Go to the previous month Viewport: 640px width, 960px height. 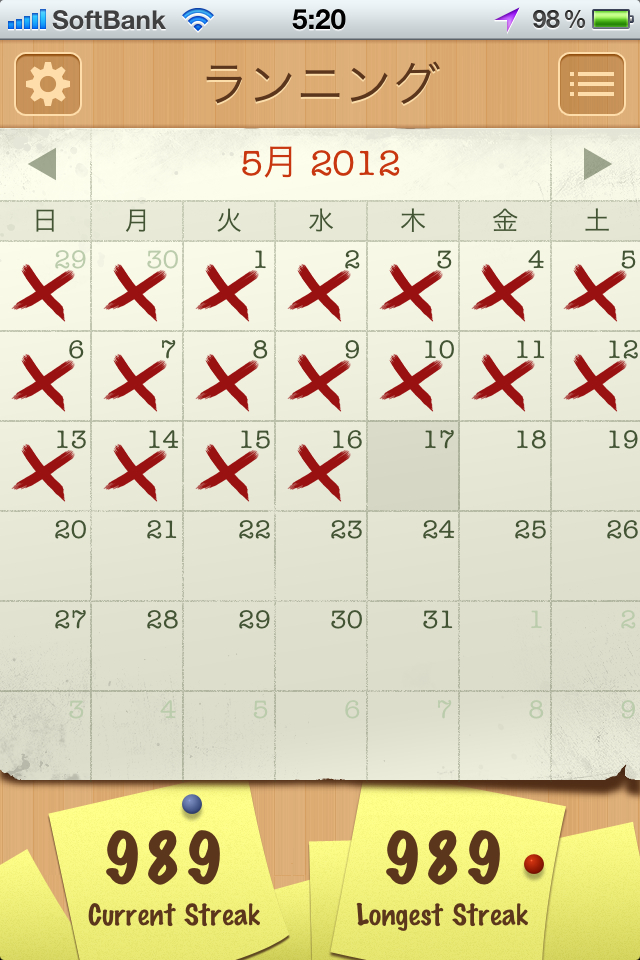[42, 164]
